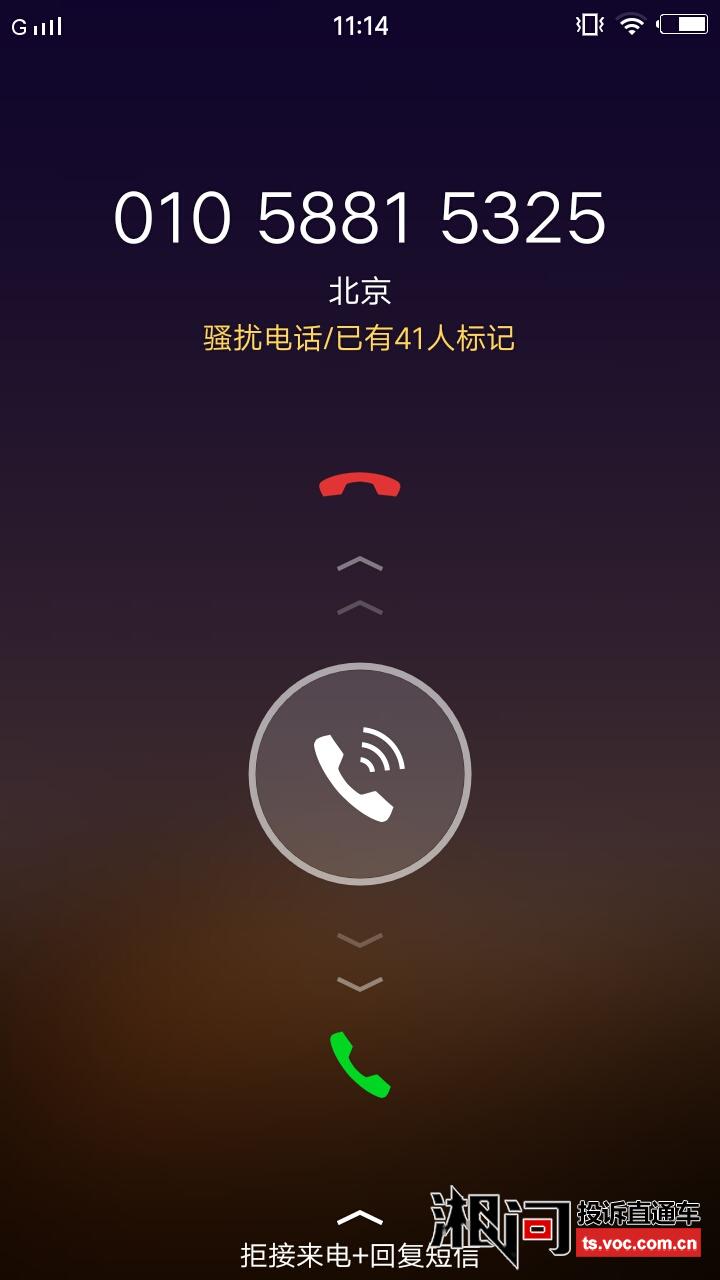The width and height of the screenshot is (720, 1280).
Task: Tap the red decline call icon
Action: (360, 485)
